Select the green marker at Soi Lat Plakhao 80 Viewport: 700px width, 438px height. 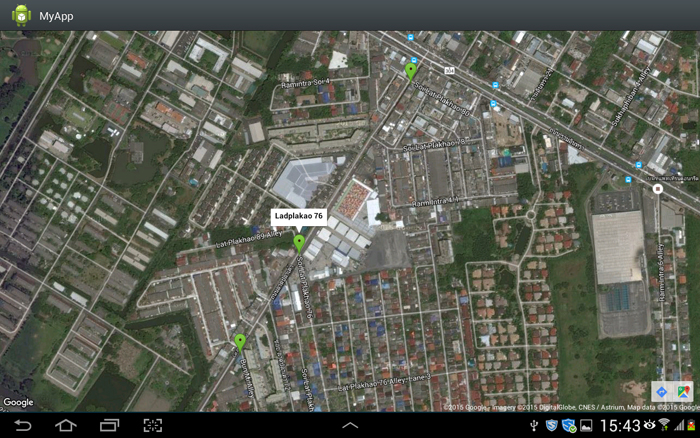click(411, 70)
